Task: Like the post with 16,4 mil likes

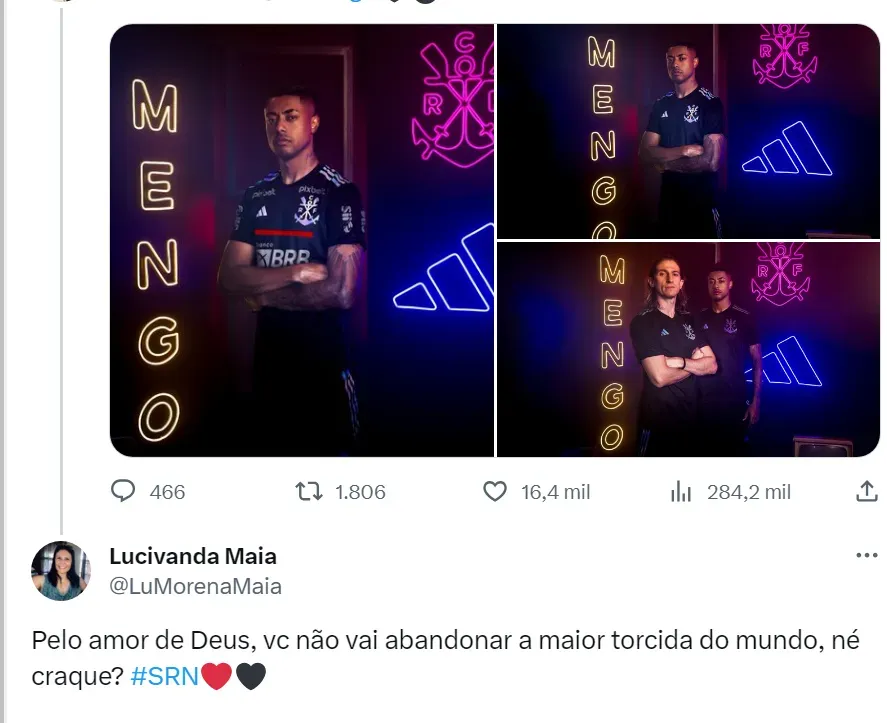Action: pos(495,491)
